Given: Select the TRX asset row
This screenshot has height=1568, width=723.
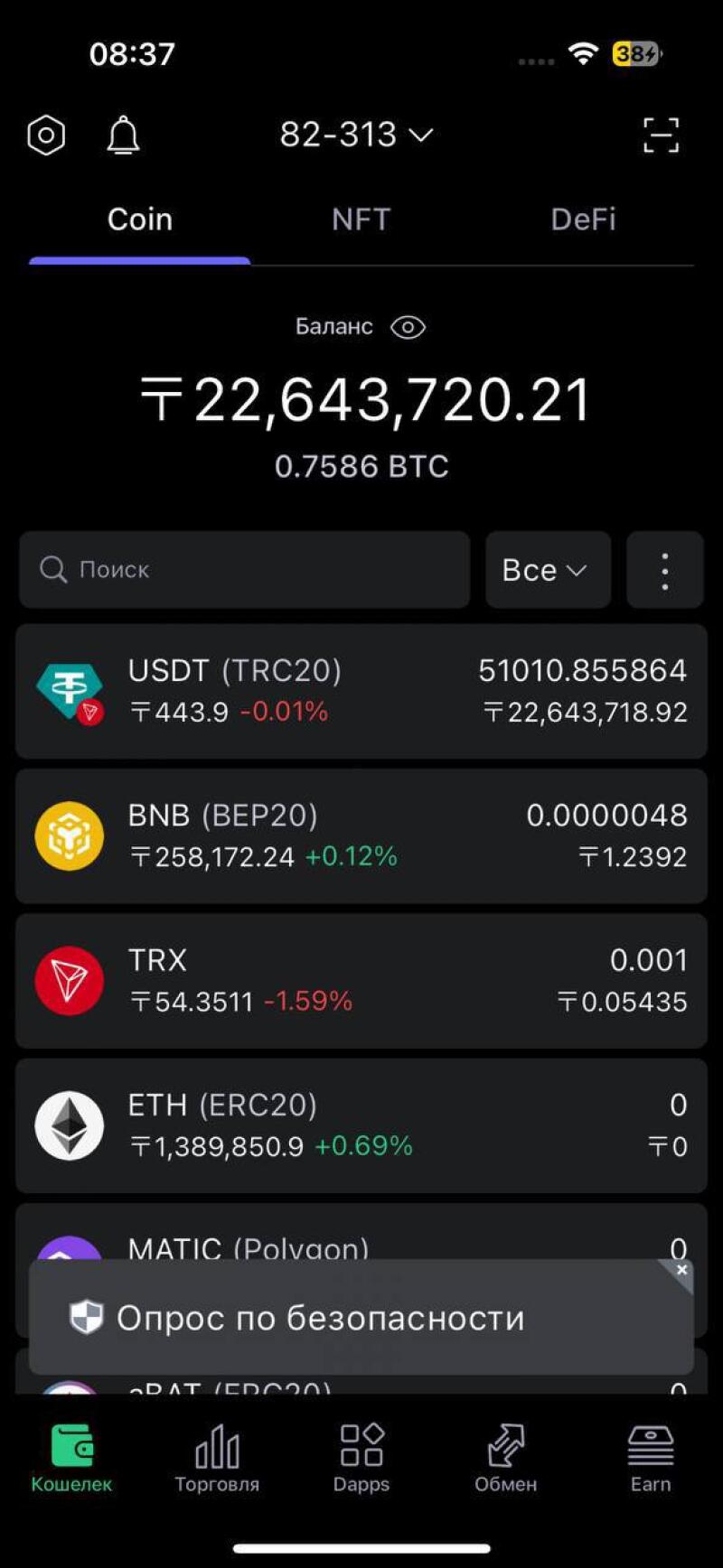Looking at the screenshot, I should [361, 980].
